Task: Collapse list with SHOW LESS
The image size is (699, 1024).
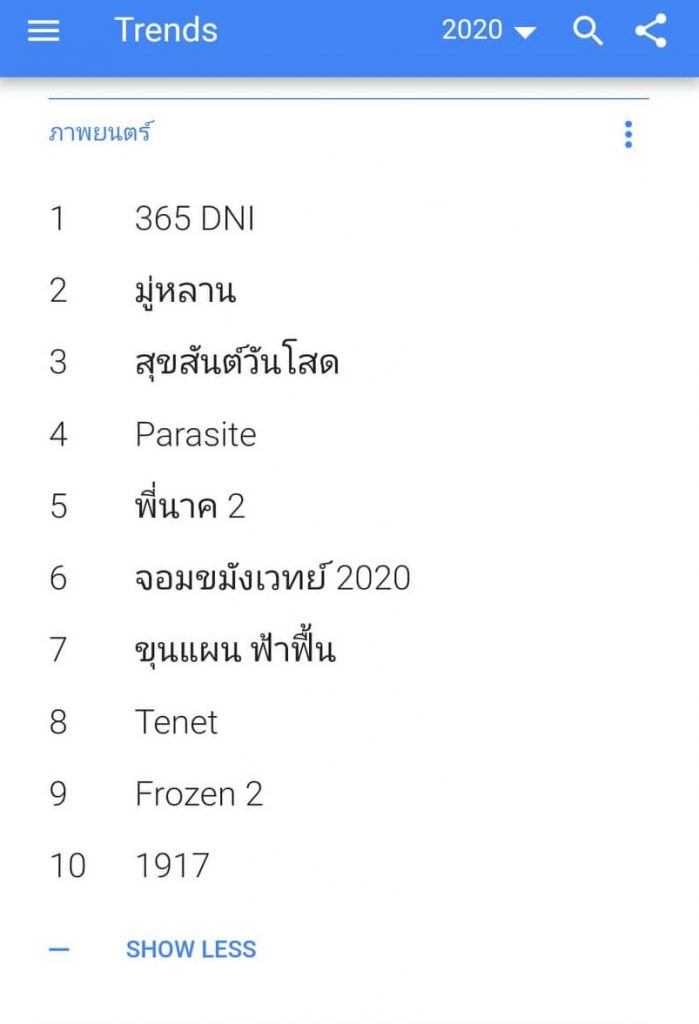Action: click(x=190, y=949)
